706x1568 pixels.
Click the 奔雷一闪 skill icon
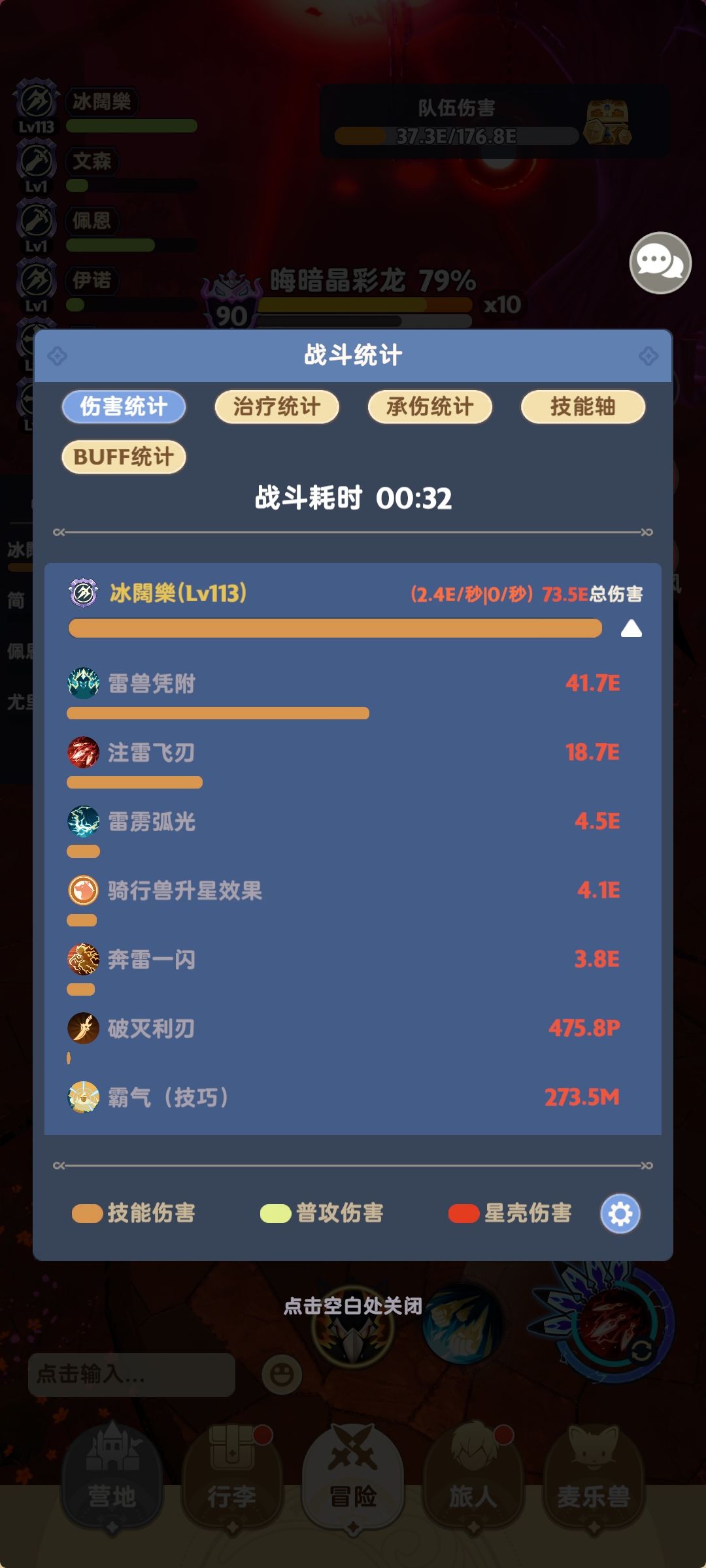click(x=82, y=959)
